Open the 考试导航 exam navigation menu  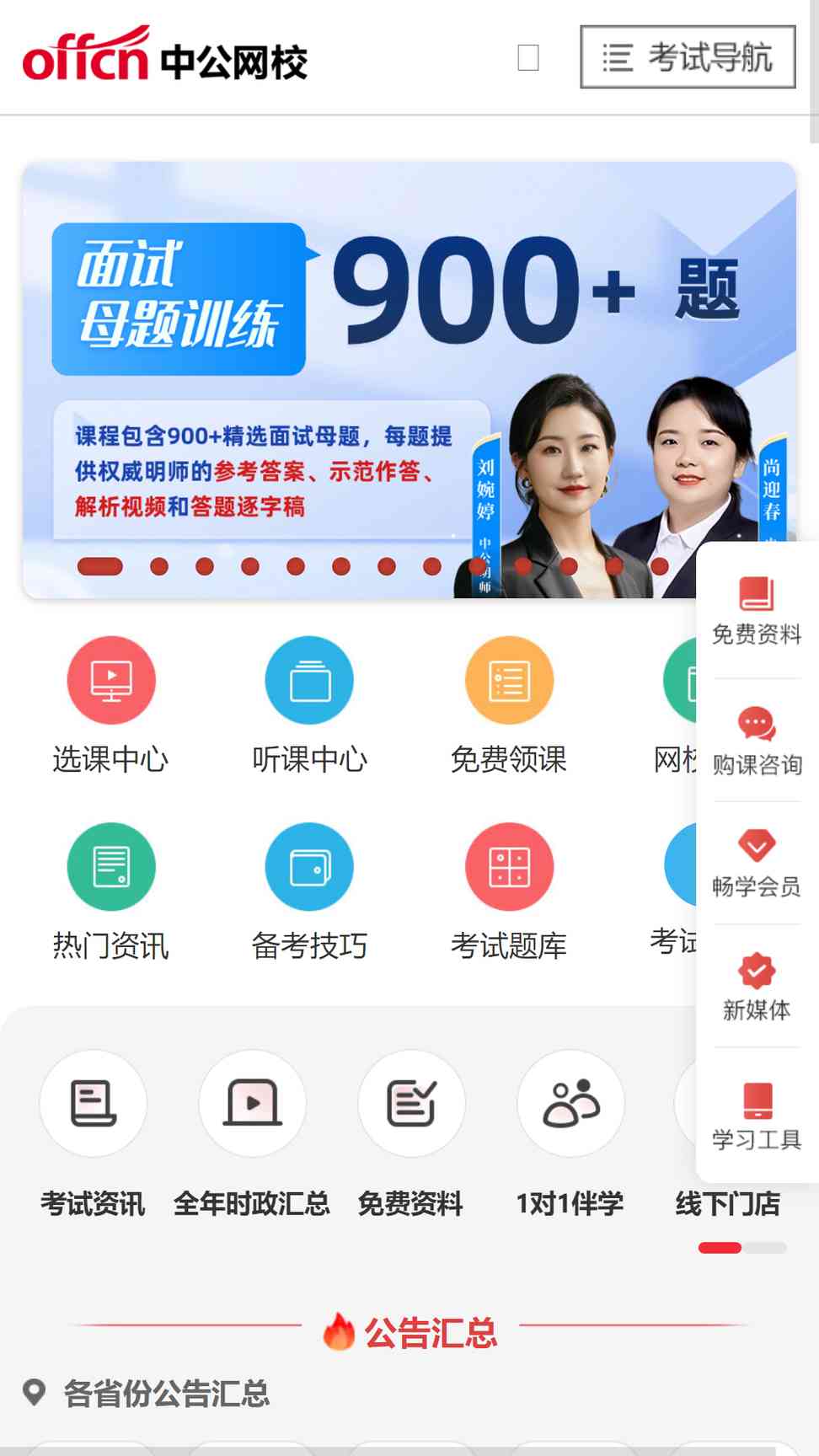point(688,57)
